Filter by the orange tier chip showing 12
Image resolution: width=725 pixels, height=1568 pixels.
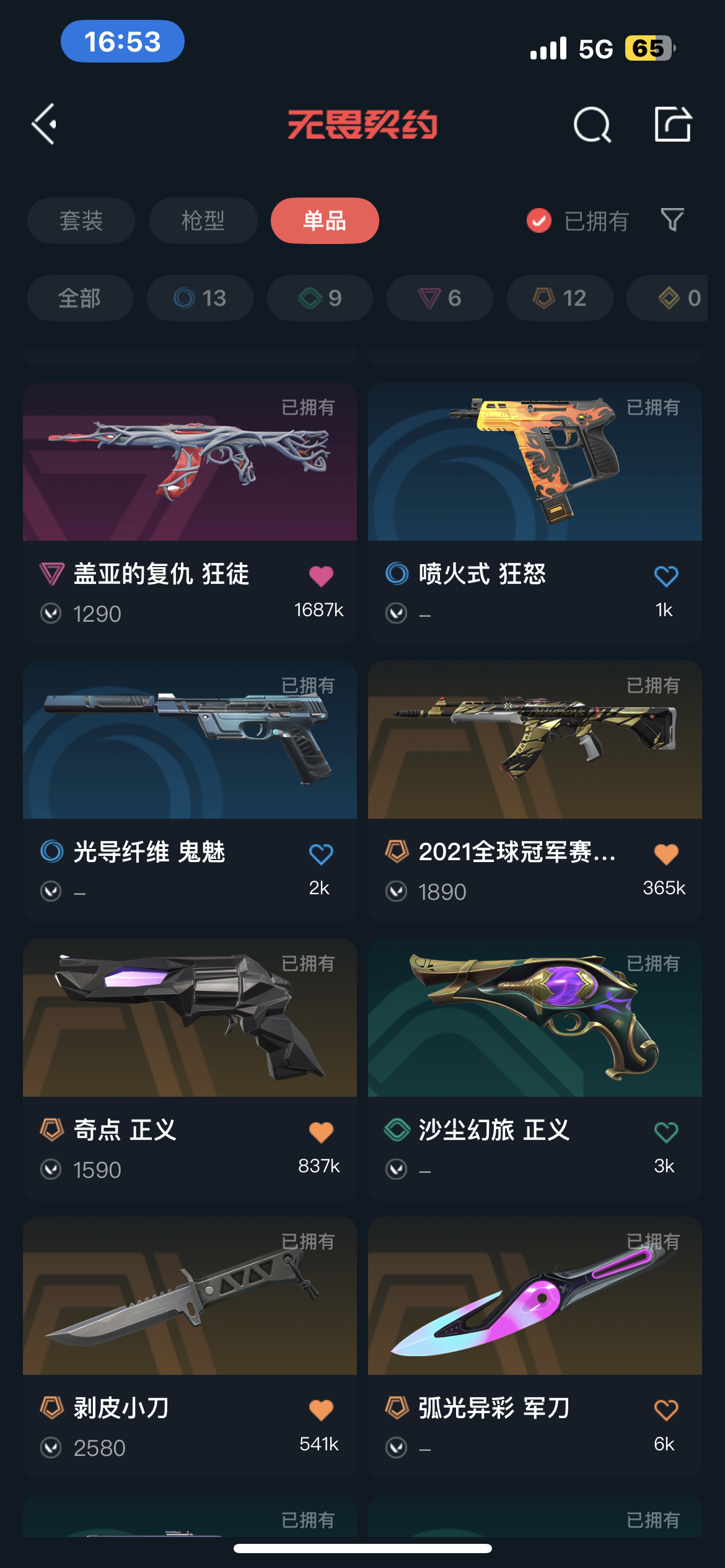click(x=560, y=298)
